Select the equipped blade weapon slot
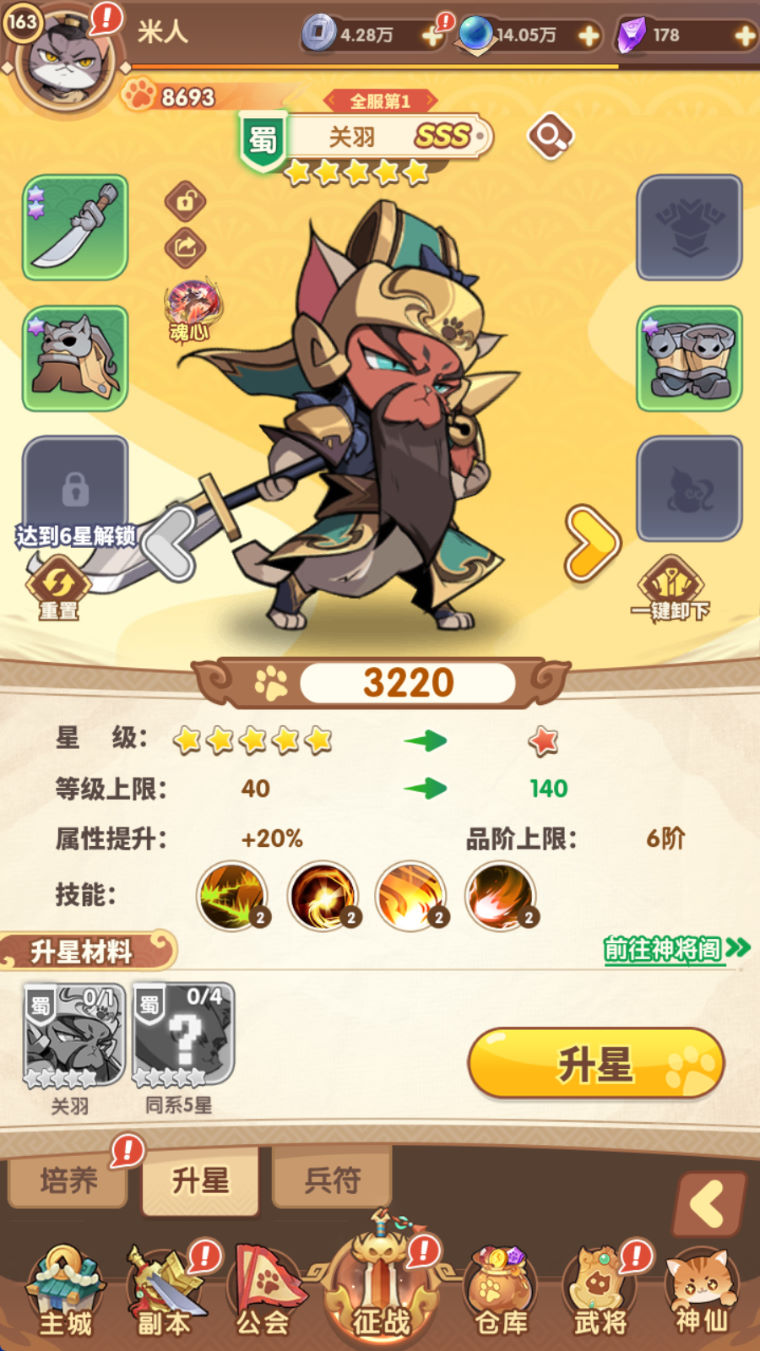Image resolution: width=760 pixels, height=1351 pixels. [75, 227]
